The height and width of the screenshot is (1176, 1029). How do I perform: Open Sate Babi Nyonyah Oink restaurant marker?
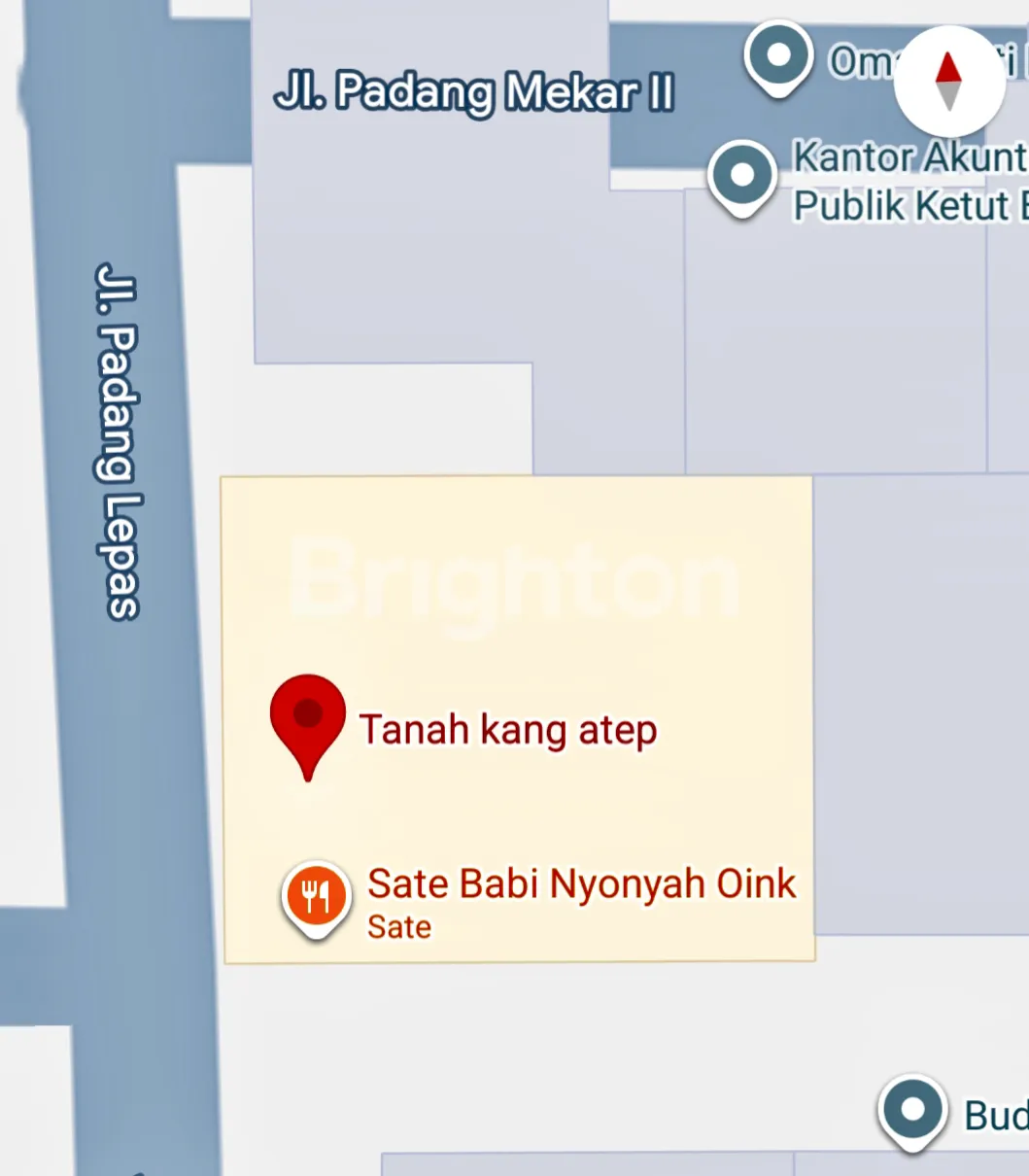tap(316, 895)
